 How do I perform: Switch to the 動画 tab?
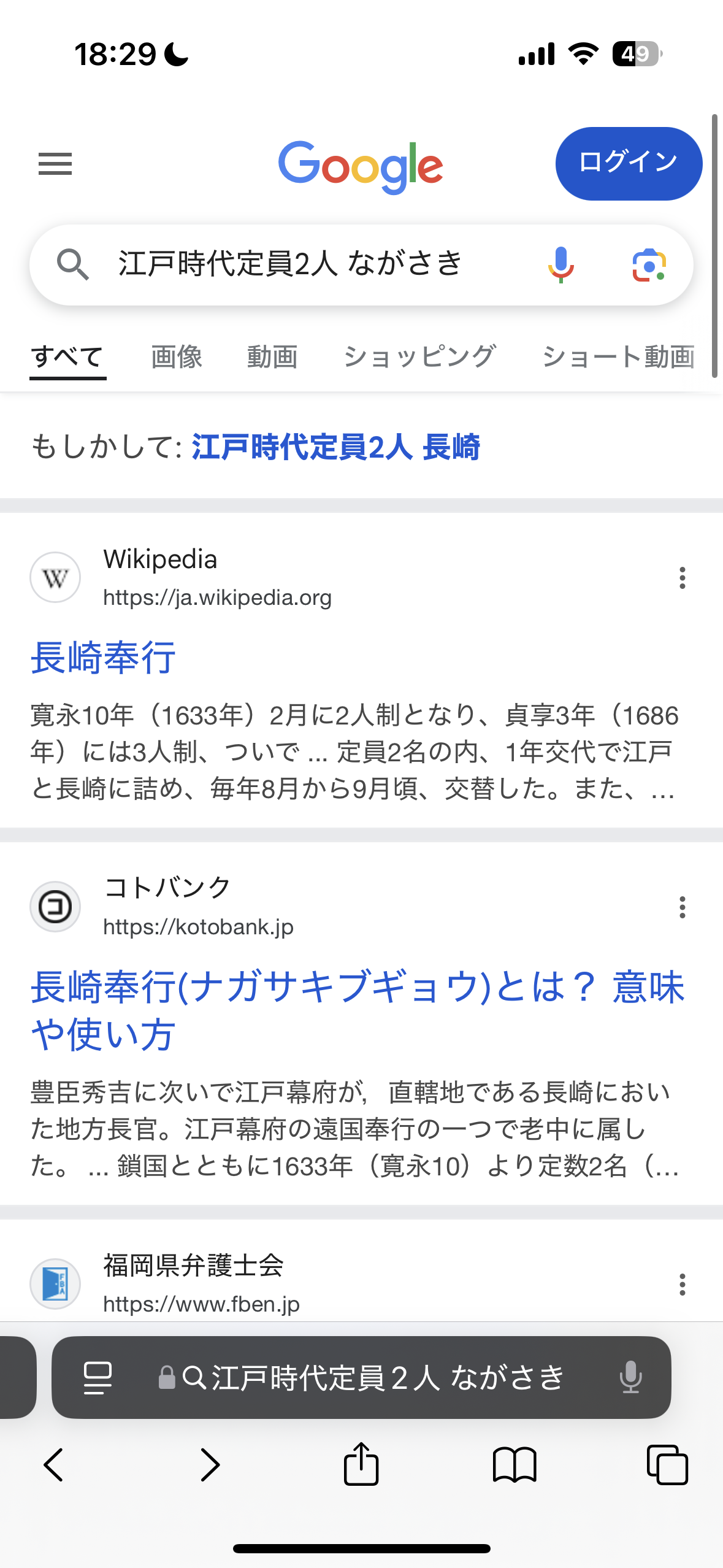pyautogui.click(x=272, y=357)
